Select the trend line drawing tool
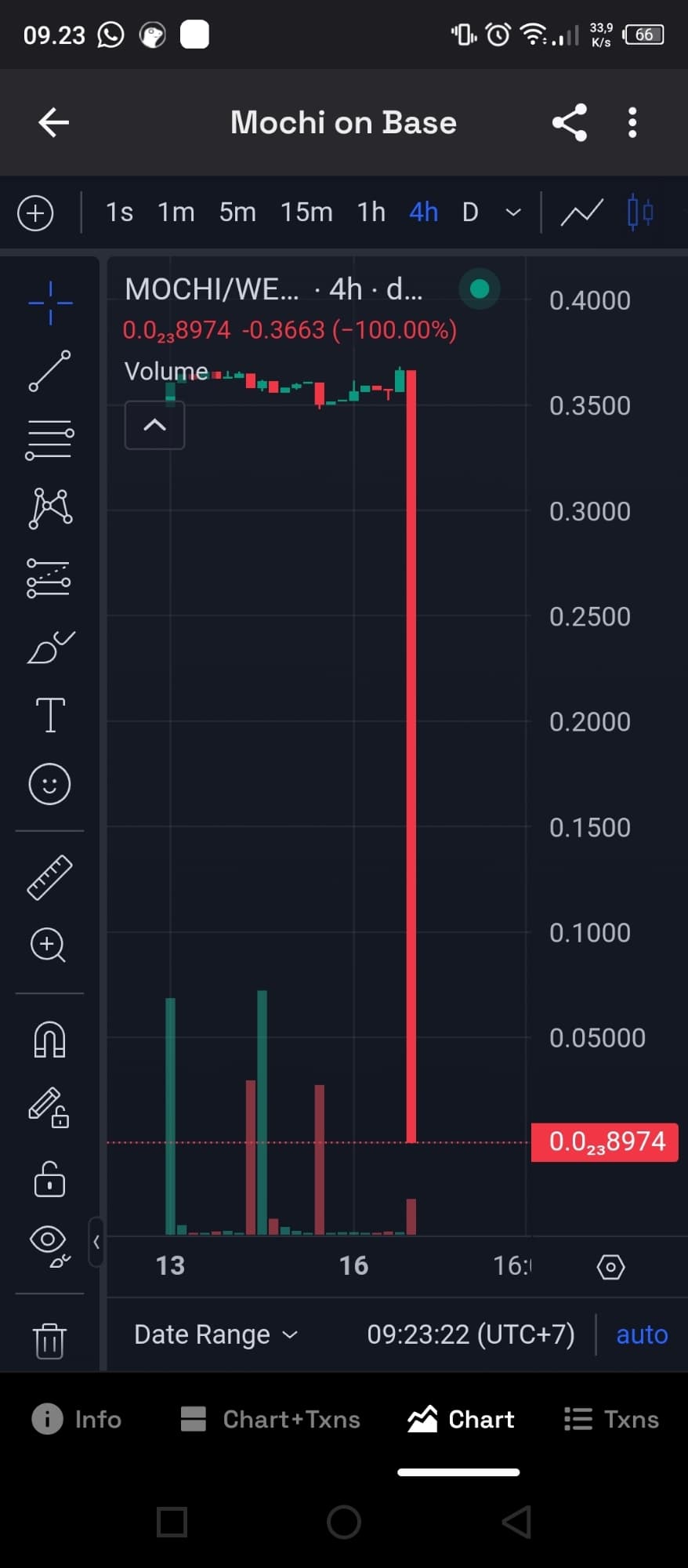Viewport: 688px width, 1568px height. click(x=49, y=371)
